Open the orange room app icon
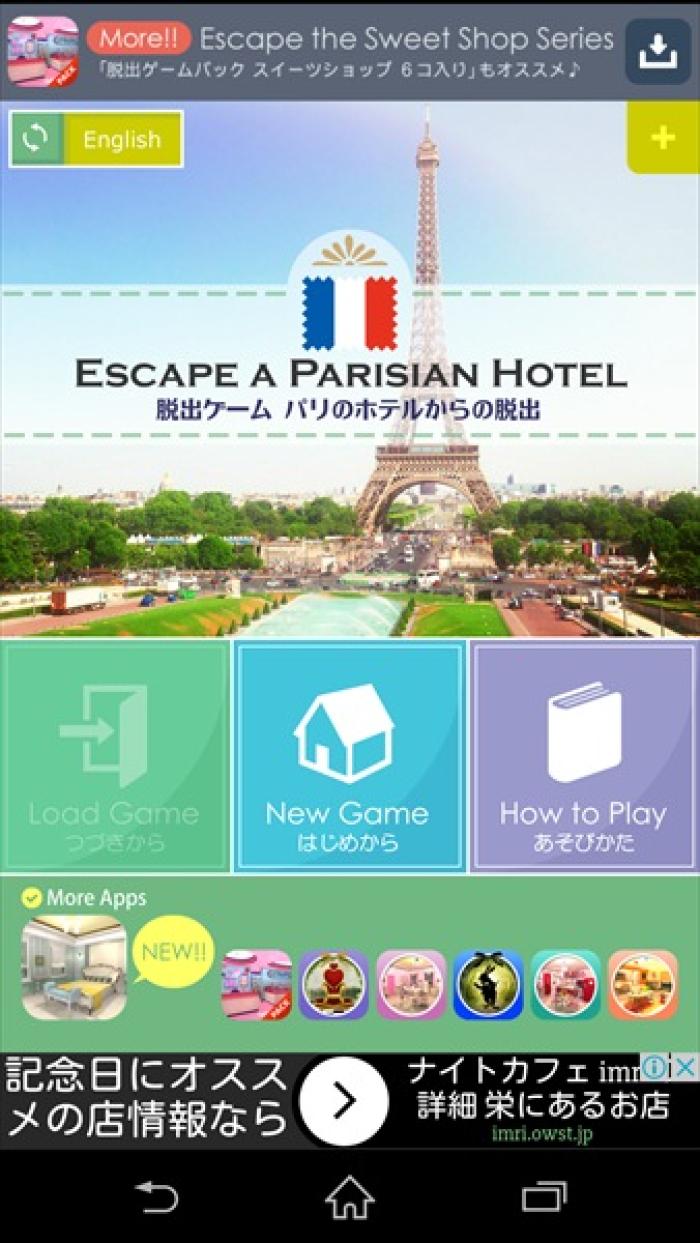The image size is (700, 1243). coord(643,985)
